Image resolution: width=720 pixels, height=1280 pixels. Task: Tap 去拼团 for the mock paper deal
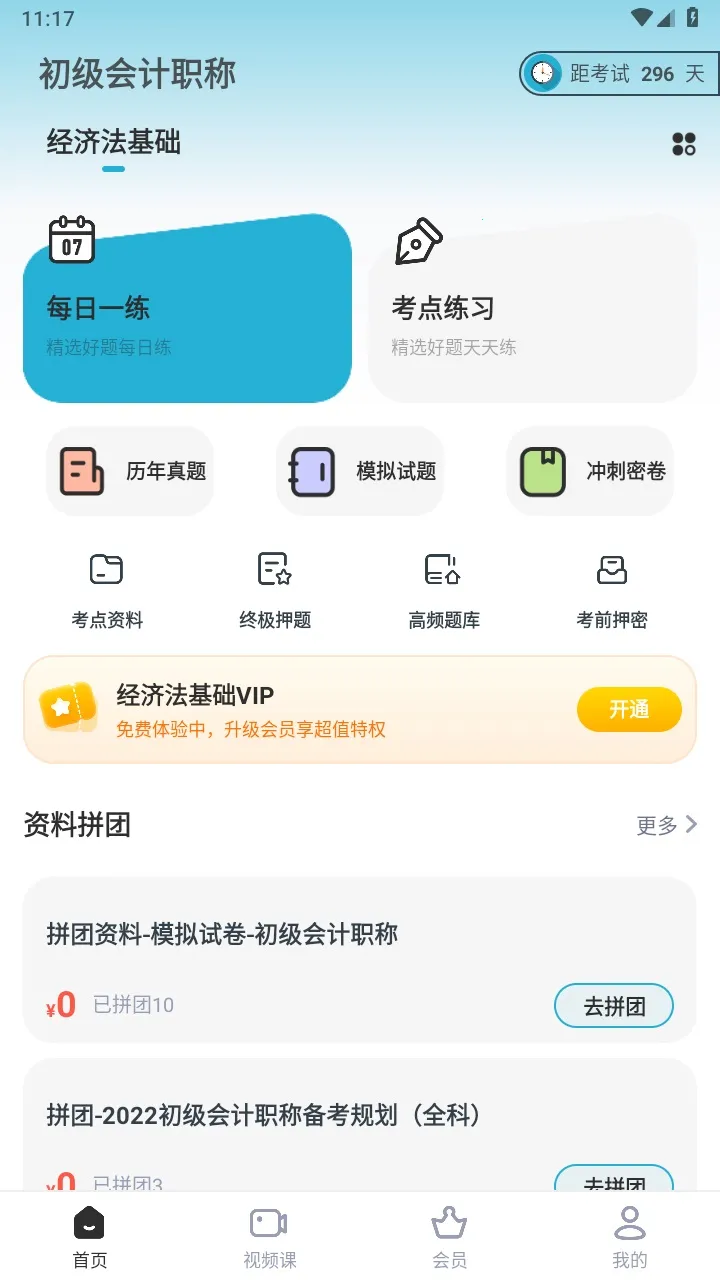pos(613,1006)
